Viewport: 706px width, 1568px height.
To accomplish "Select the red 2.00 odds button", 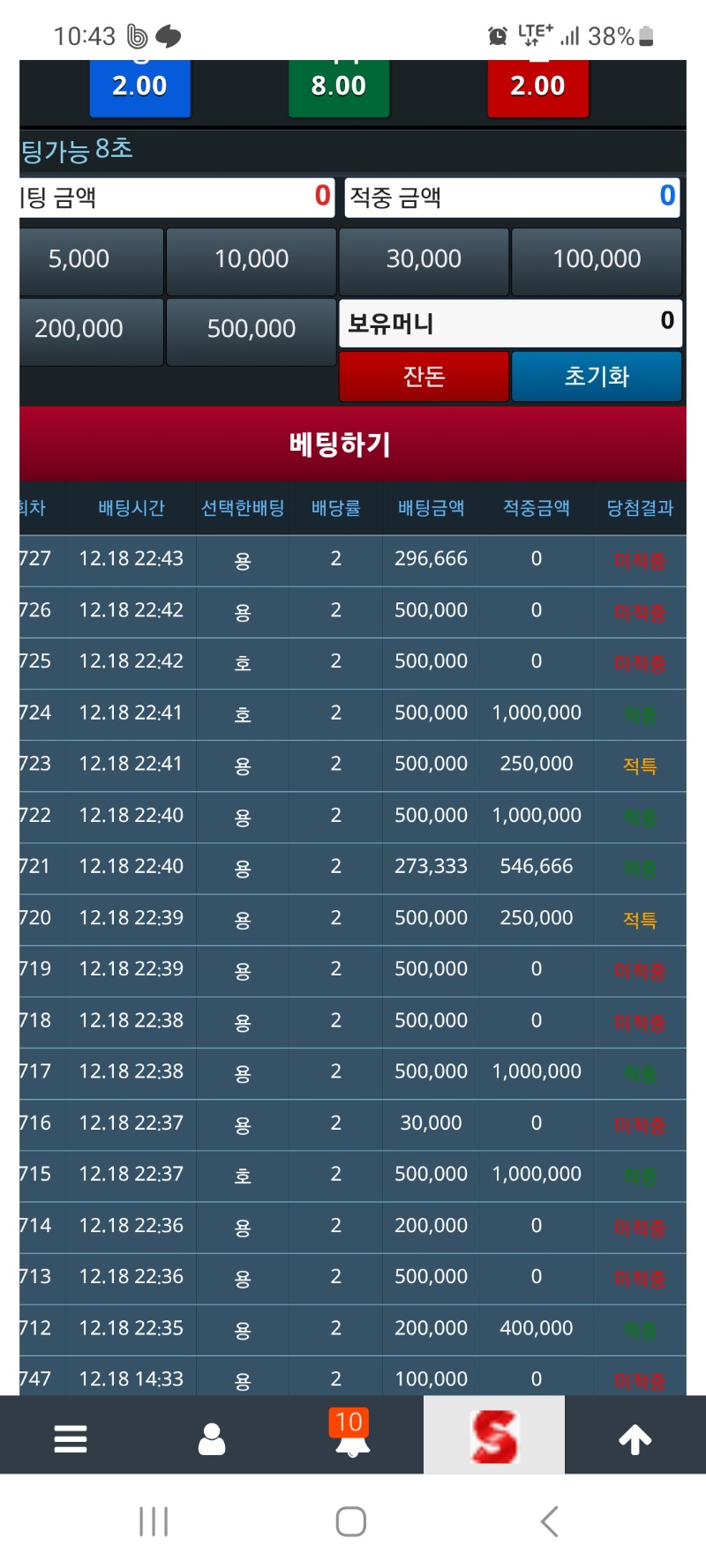I will pyautogui.click(x=537, y=87).
